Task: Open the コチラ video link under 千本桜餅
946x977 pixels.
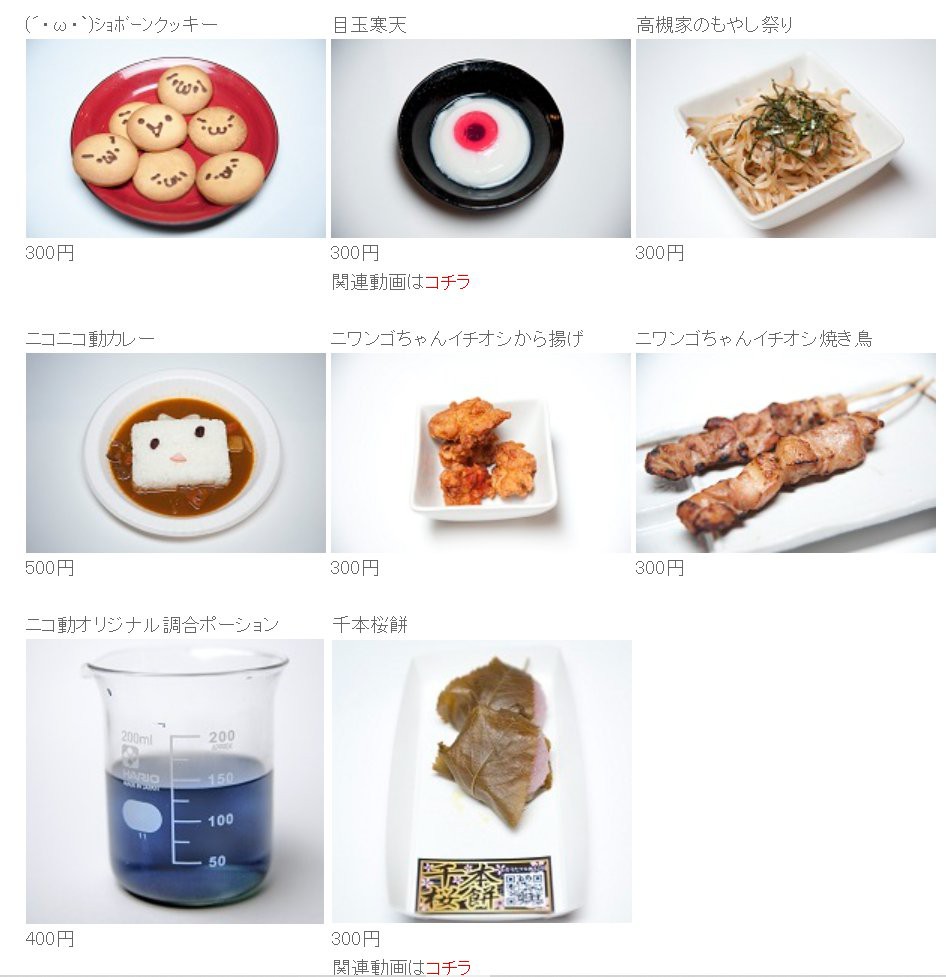Action: (447, 967)
